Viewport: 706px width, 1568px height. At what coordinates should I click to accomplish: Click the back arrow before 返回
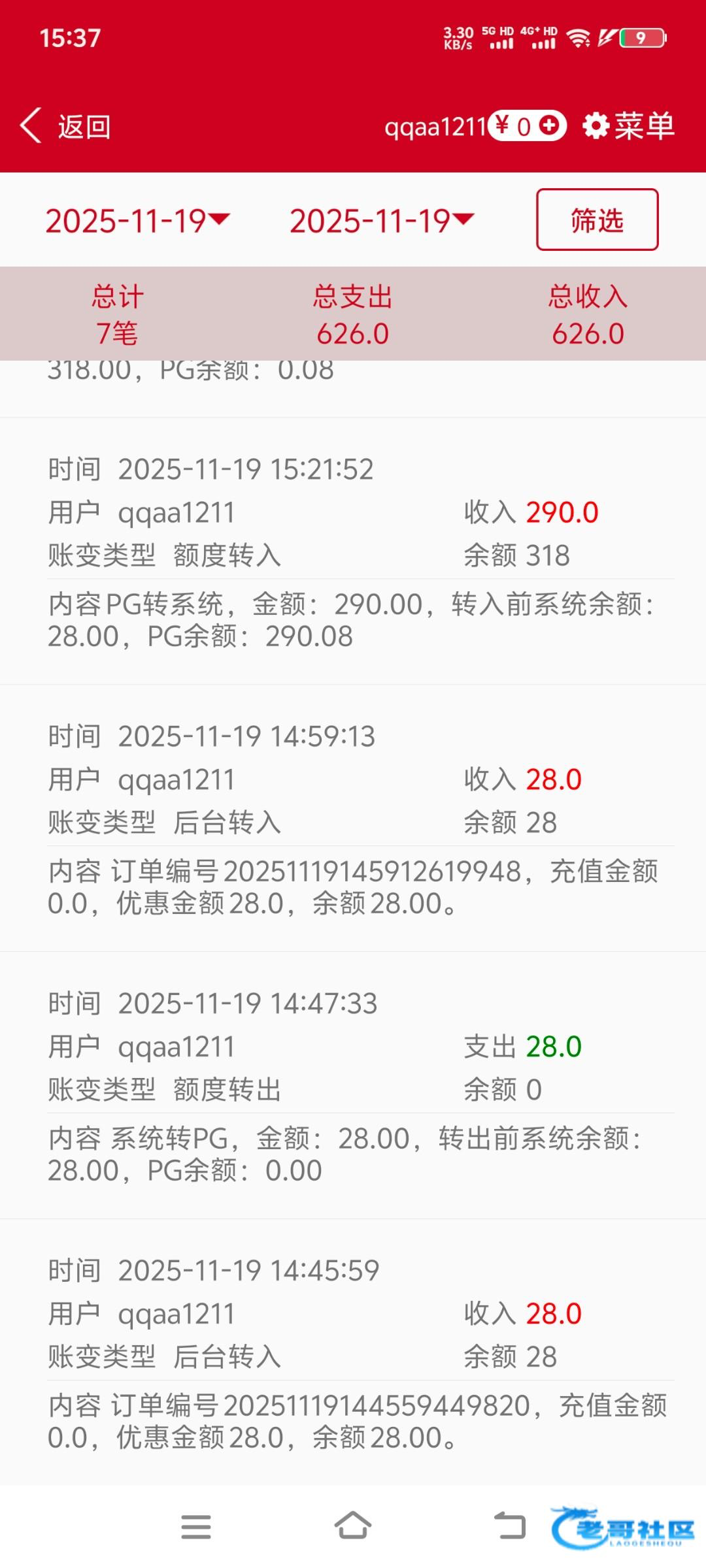[x=31, y=125]
